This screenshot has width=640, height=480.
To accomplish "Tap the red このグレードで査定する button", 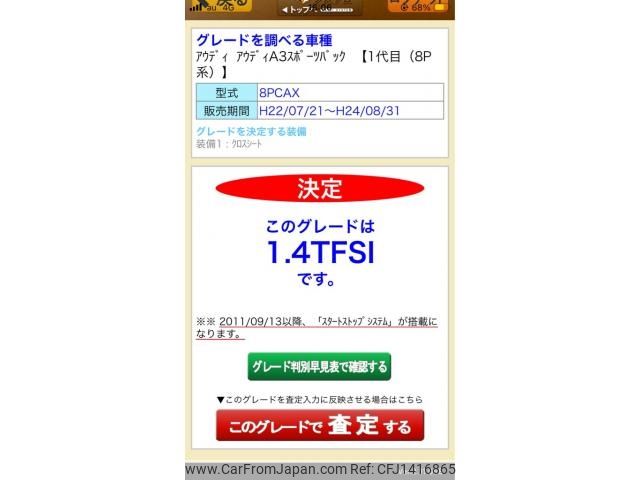I will click(319, 426).
